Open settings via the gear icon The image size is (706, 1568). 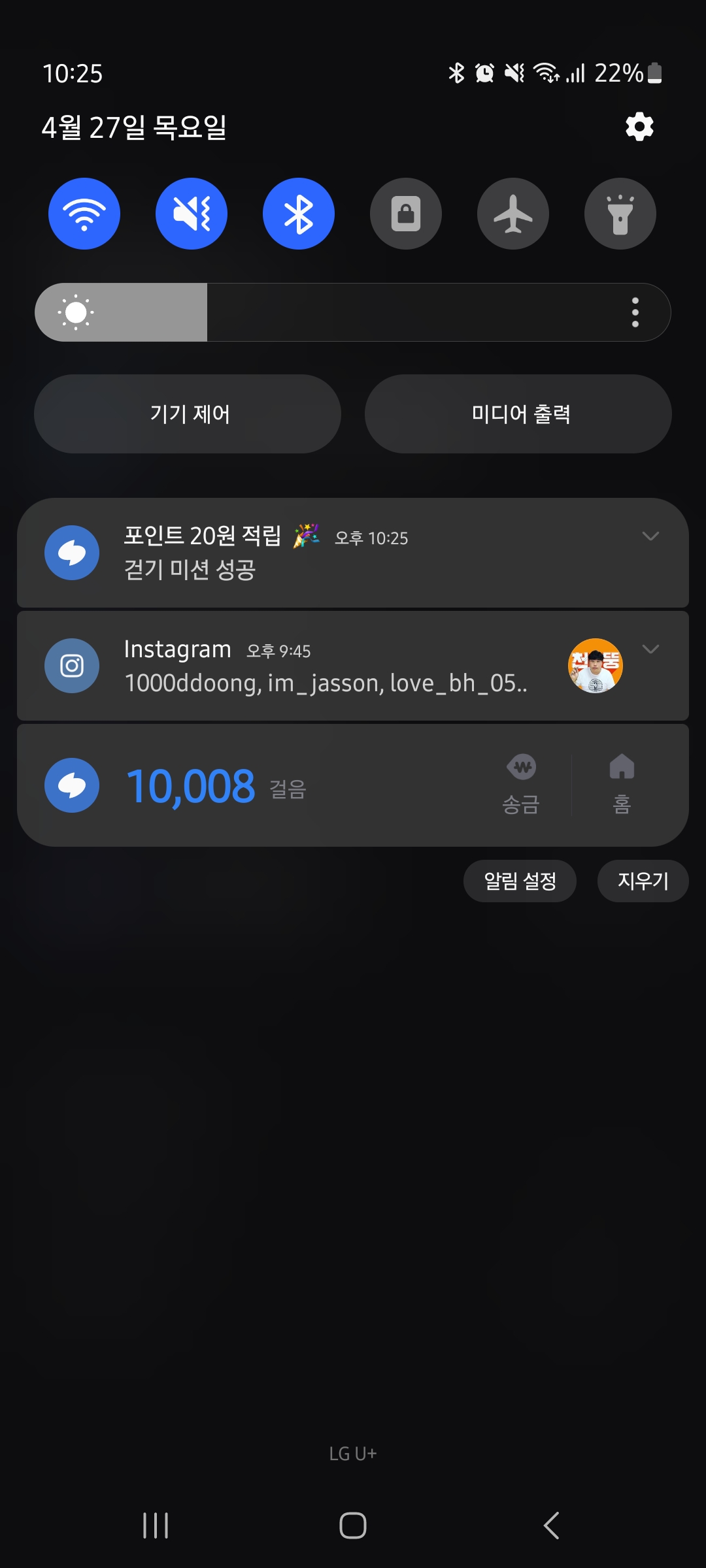[x=639, y=127]
